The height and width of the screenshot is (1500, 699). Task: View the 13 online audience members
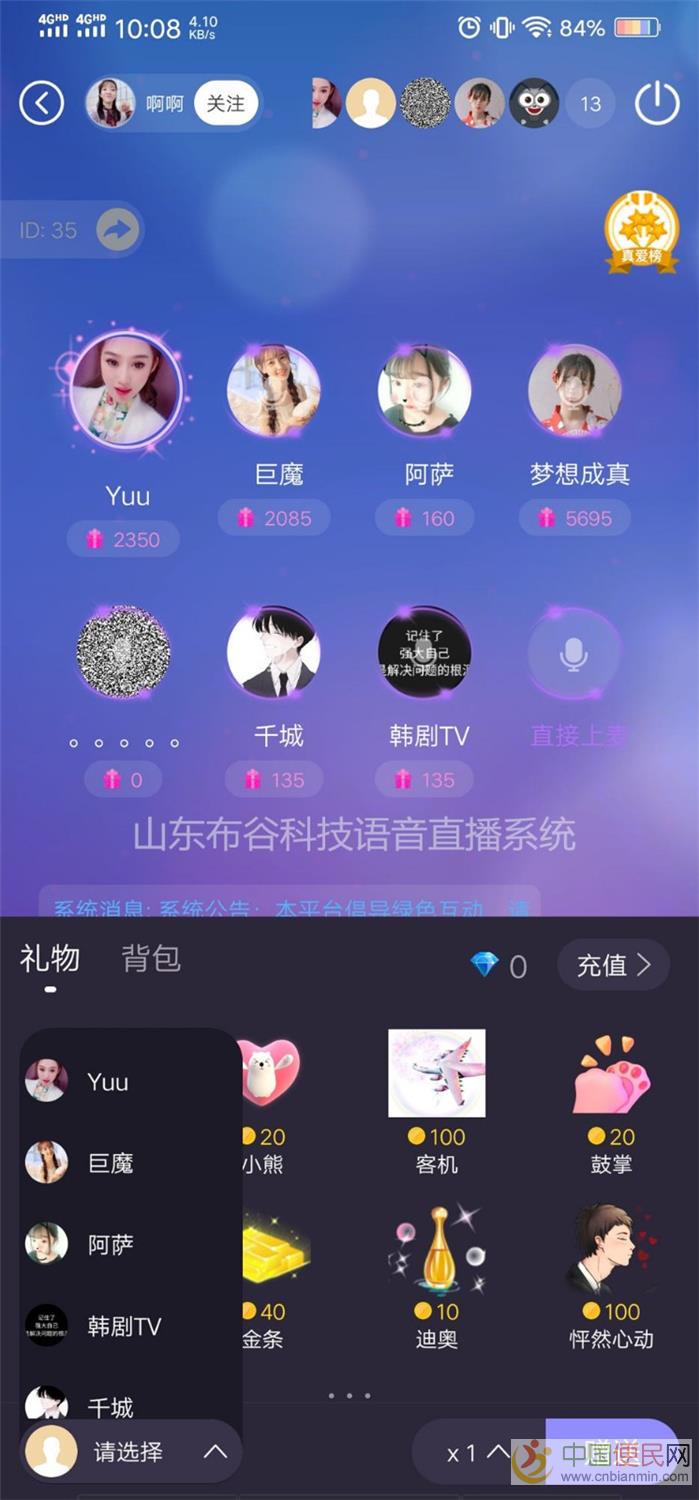click(x=590, y=104)
